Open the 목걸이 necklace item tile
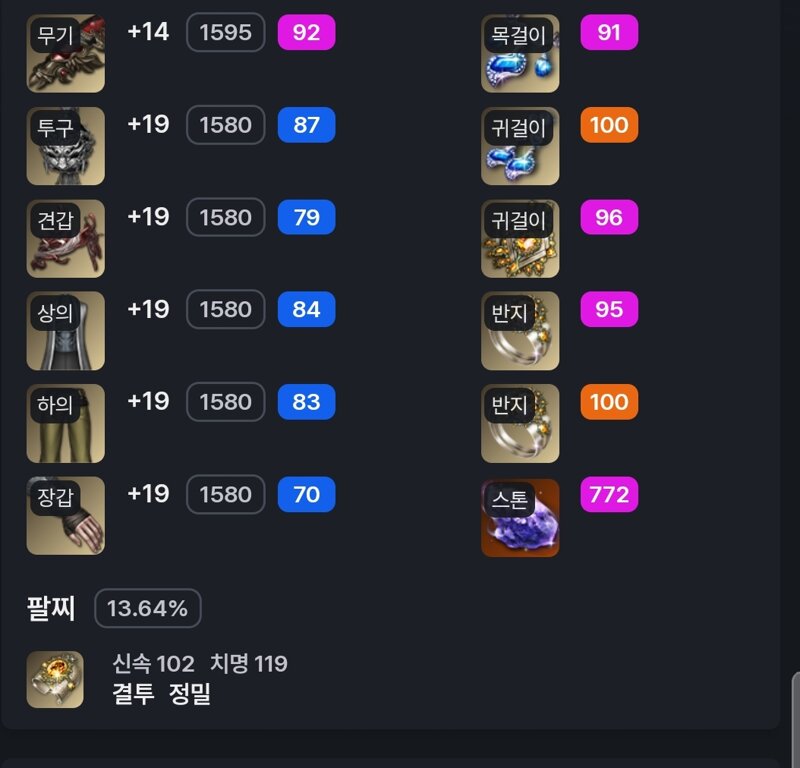Image resolution: width=800 pixels, height=768 pixels. tap(520, 54)
